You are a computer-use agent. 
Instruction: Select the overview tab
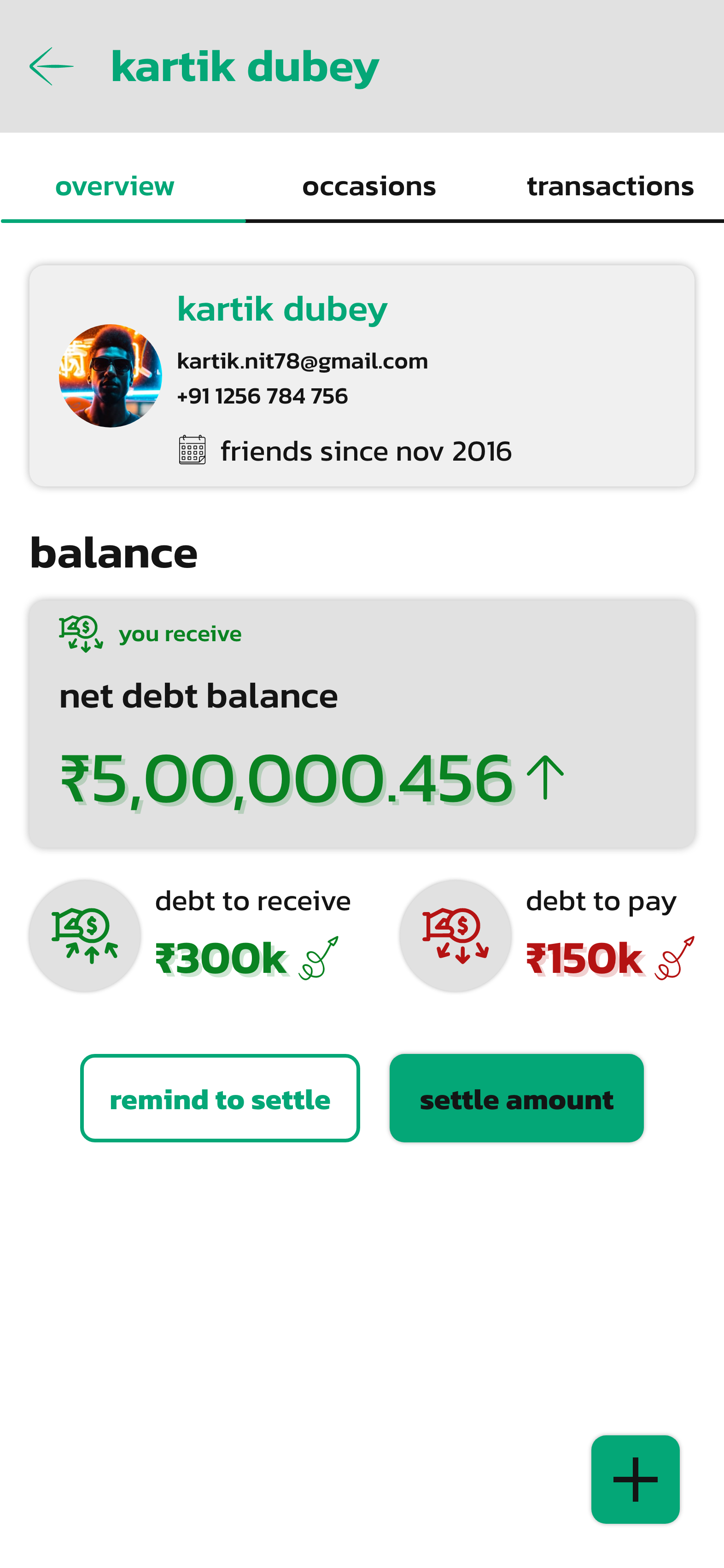pyautogui.click(x=114, y=186)
